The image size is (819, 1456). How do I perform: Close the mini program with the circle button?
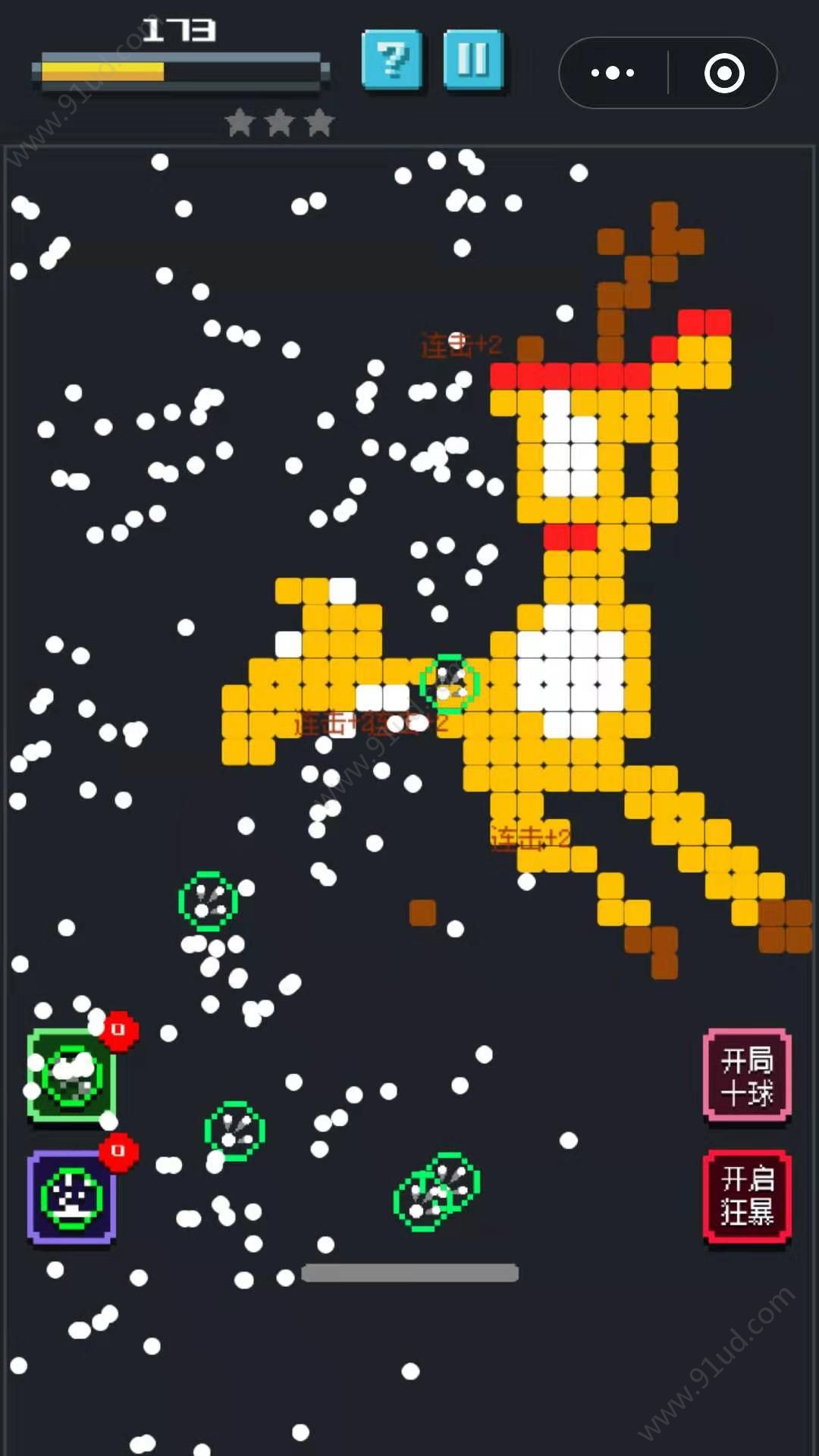pyautogui.click(x=723, y=73)
